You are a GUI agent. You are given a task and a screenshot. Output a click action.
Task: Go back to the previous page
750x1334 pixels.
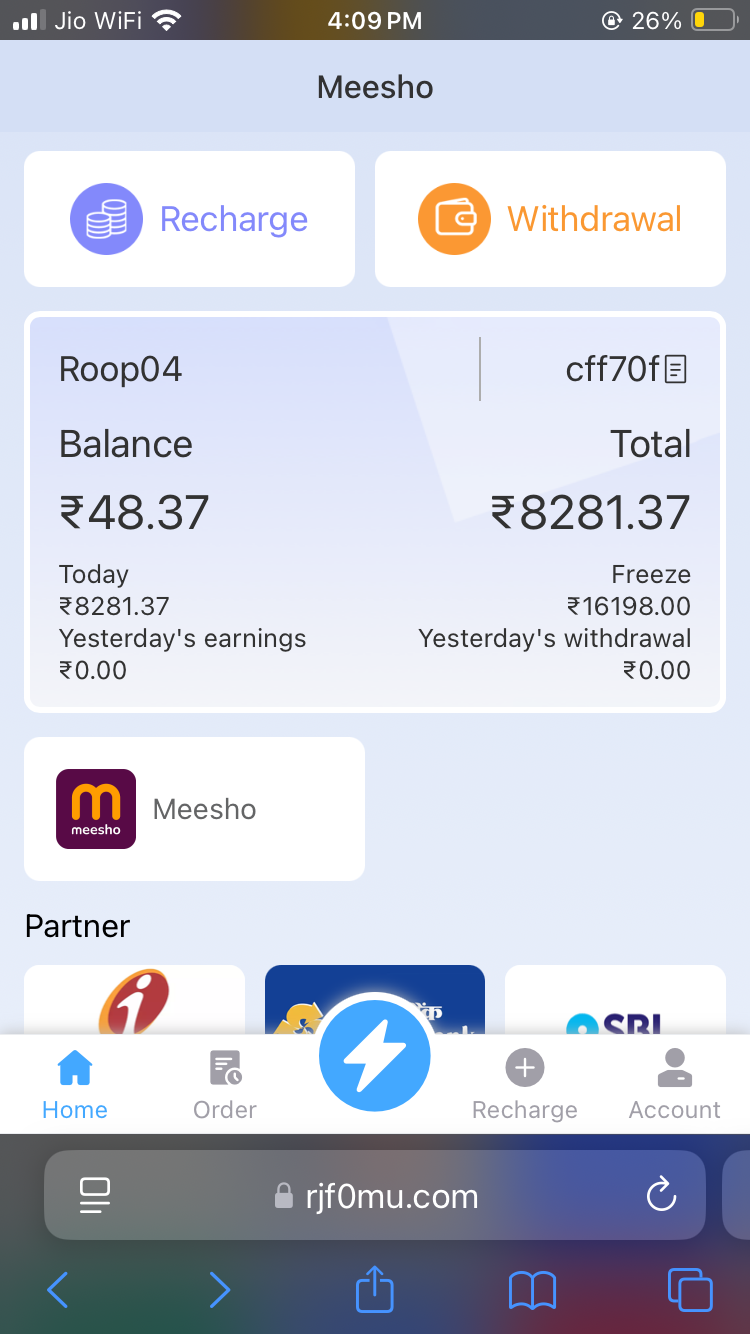(58, 1290)
